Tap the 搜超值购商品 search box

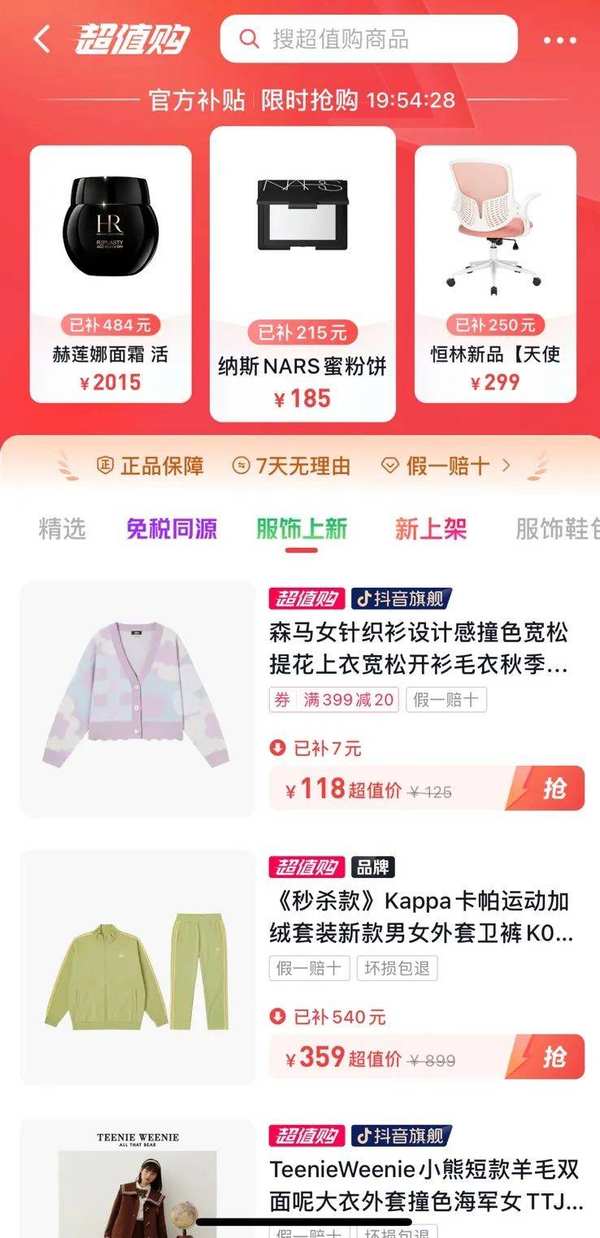point(369,40)
